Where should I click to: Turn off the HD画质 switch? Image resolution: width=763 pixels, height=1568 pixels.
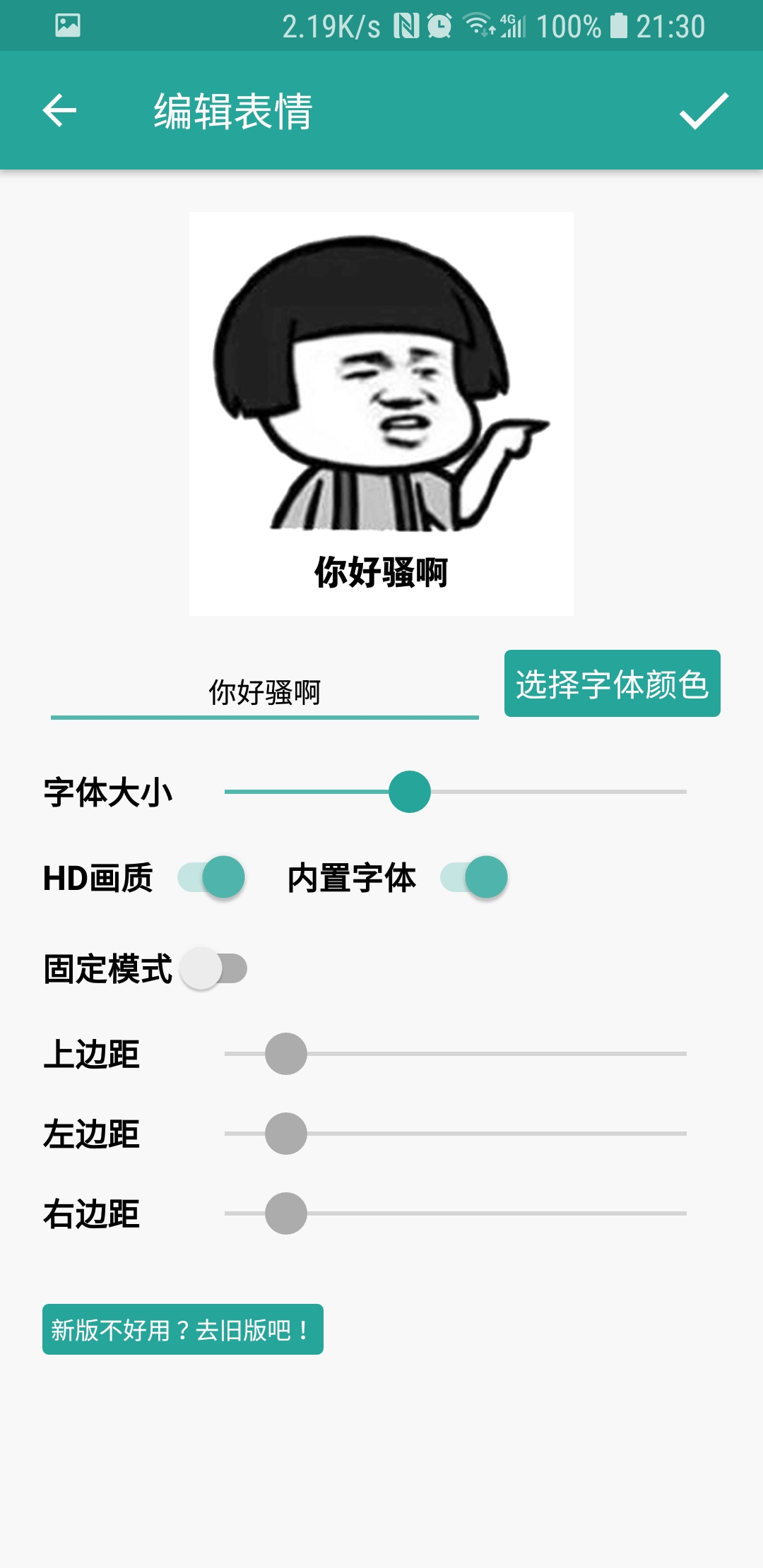[x=212, y=877]
